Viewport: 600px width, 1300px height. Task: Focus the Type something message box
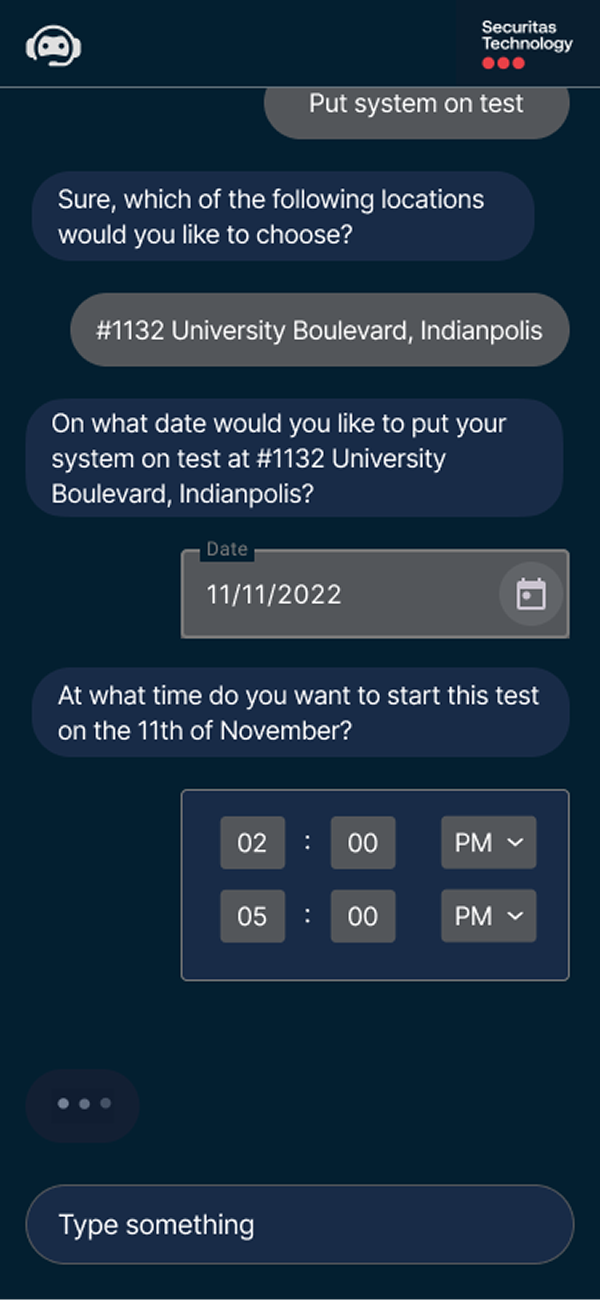pos(299,1225)
